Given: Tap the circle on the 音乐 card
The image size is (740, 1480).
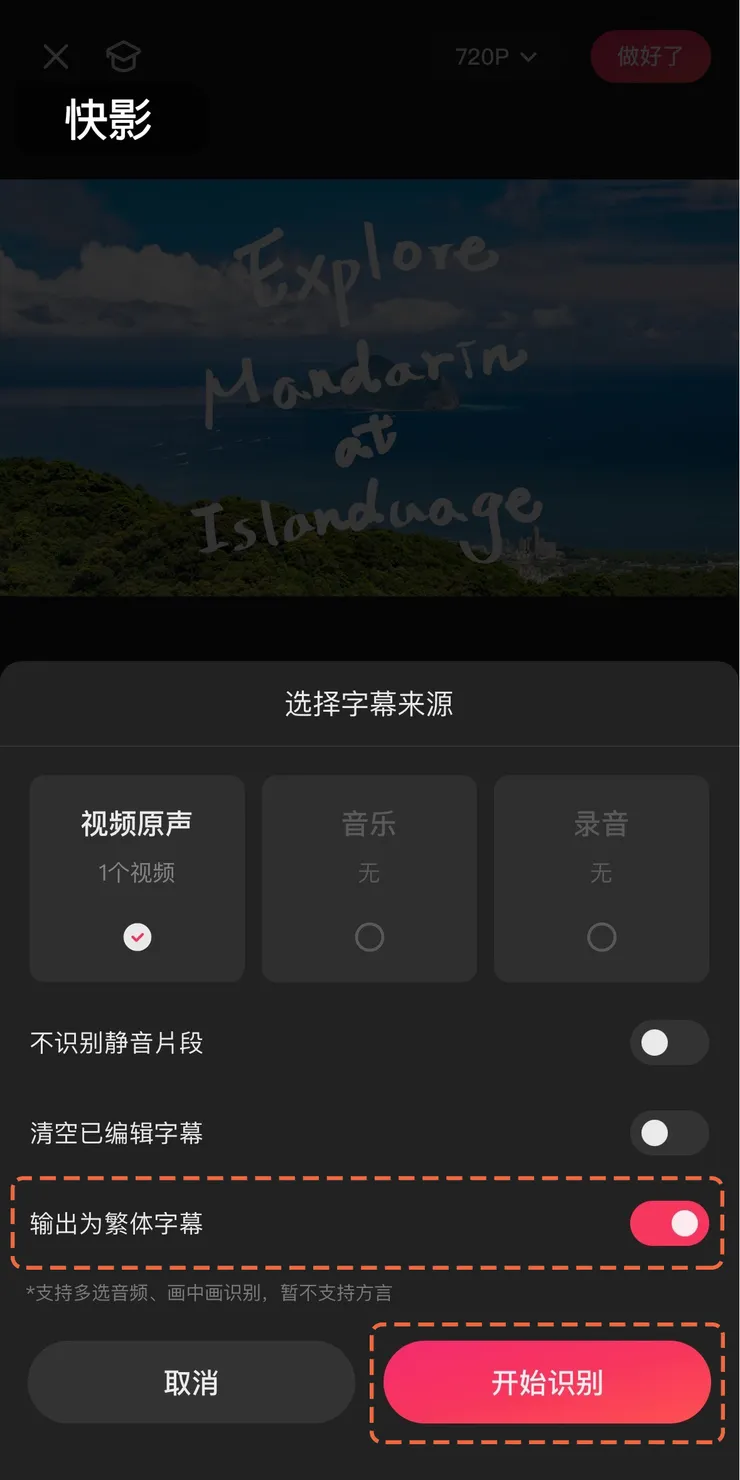Looking at the screenshot, I should [x=369, y=937].
